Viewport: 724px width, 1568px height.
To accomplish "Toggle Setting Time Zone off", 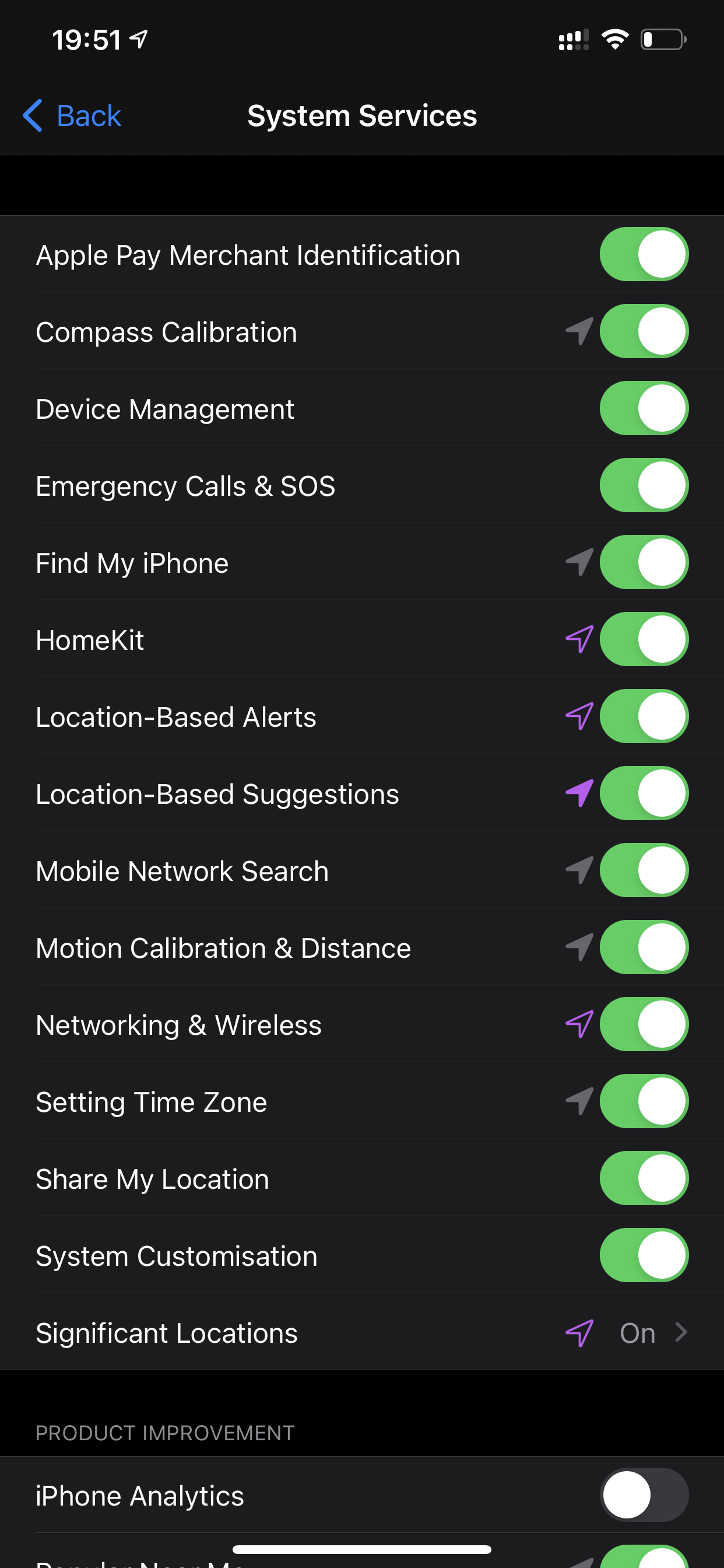I will (x=644, y=1101).
